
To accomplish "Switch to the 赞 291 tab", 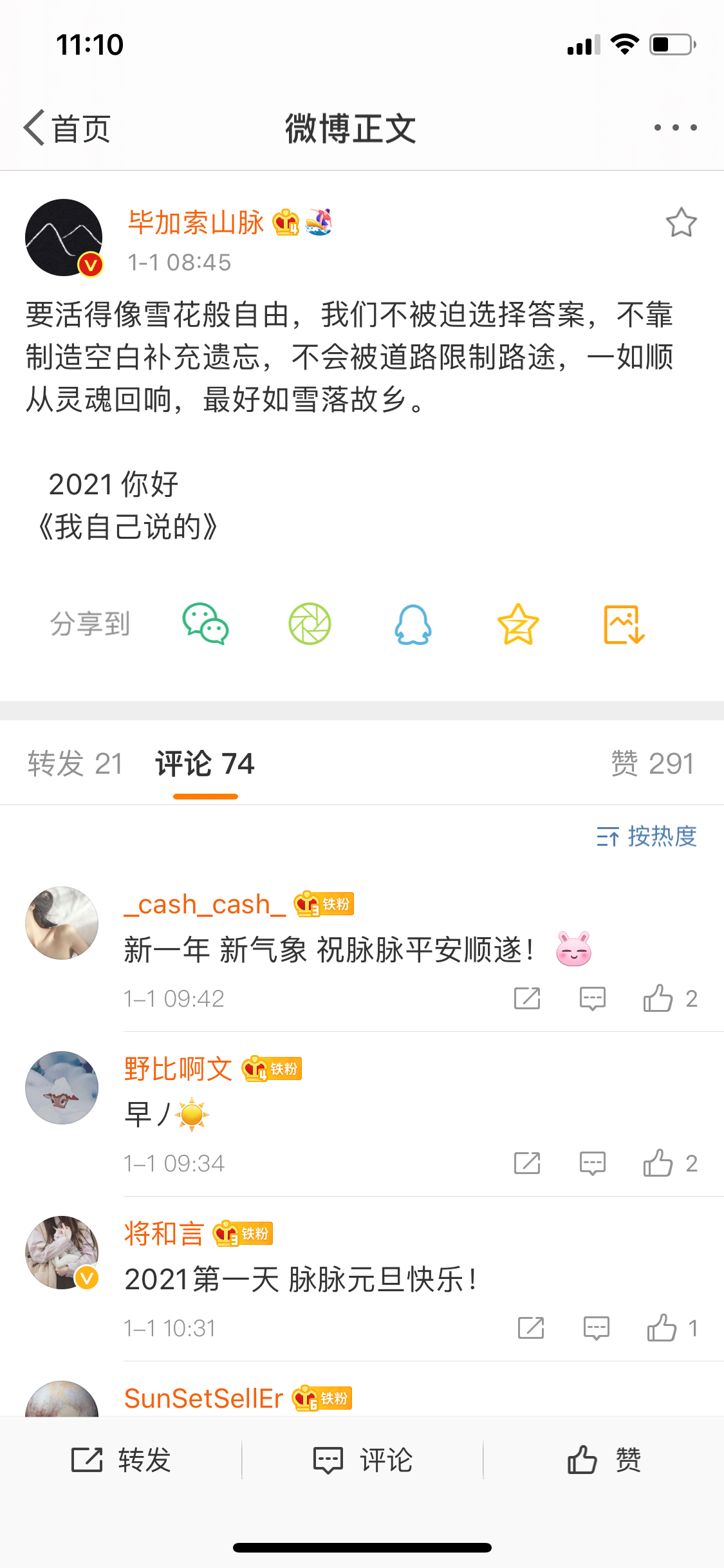I will point(652,763).
